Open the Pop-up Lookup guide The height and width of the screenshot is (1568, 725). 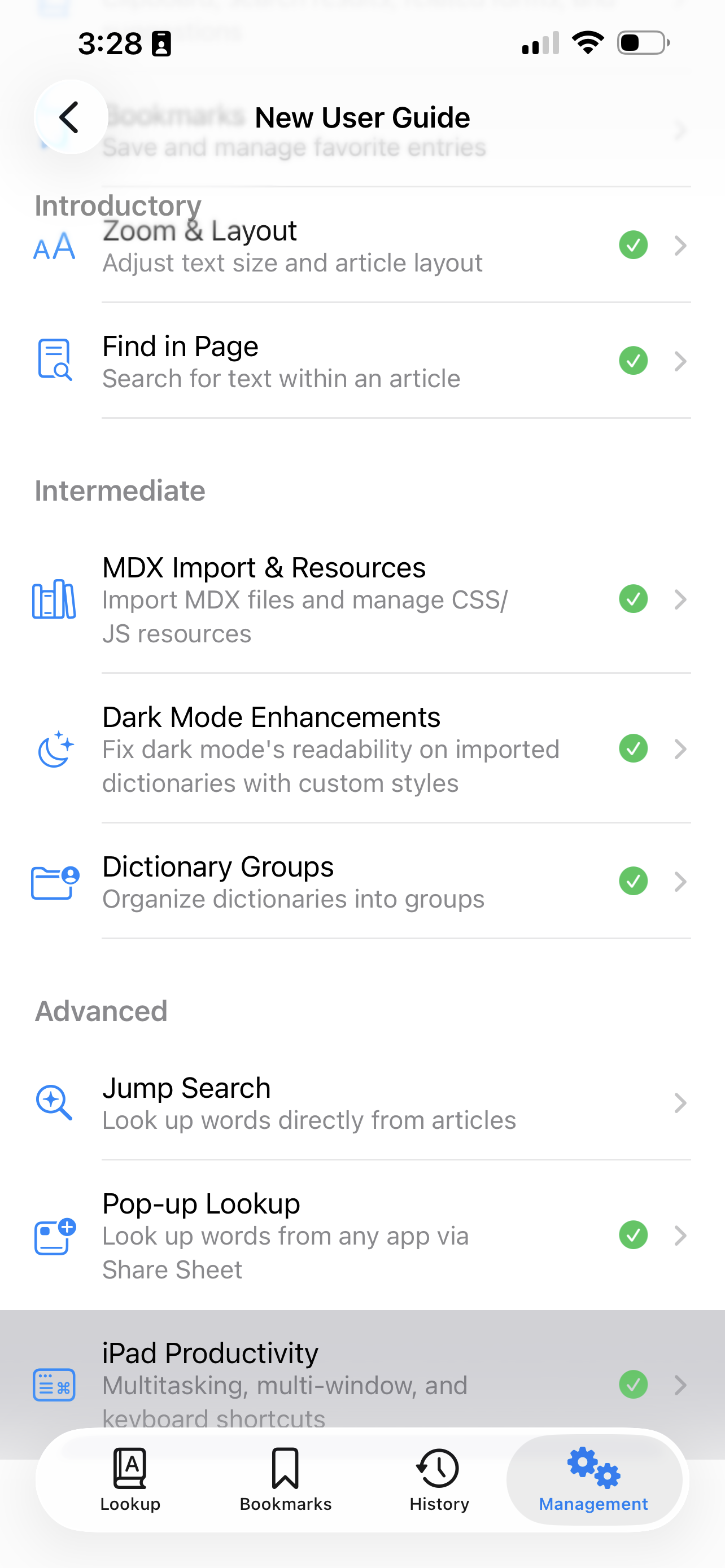click(361, 1236)
